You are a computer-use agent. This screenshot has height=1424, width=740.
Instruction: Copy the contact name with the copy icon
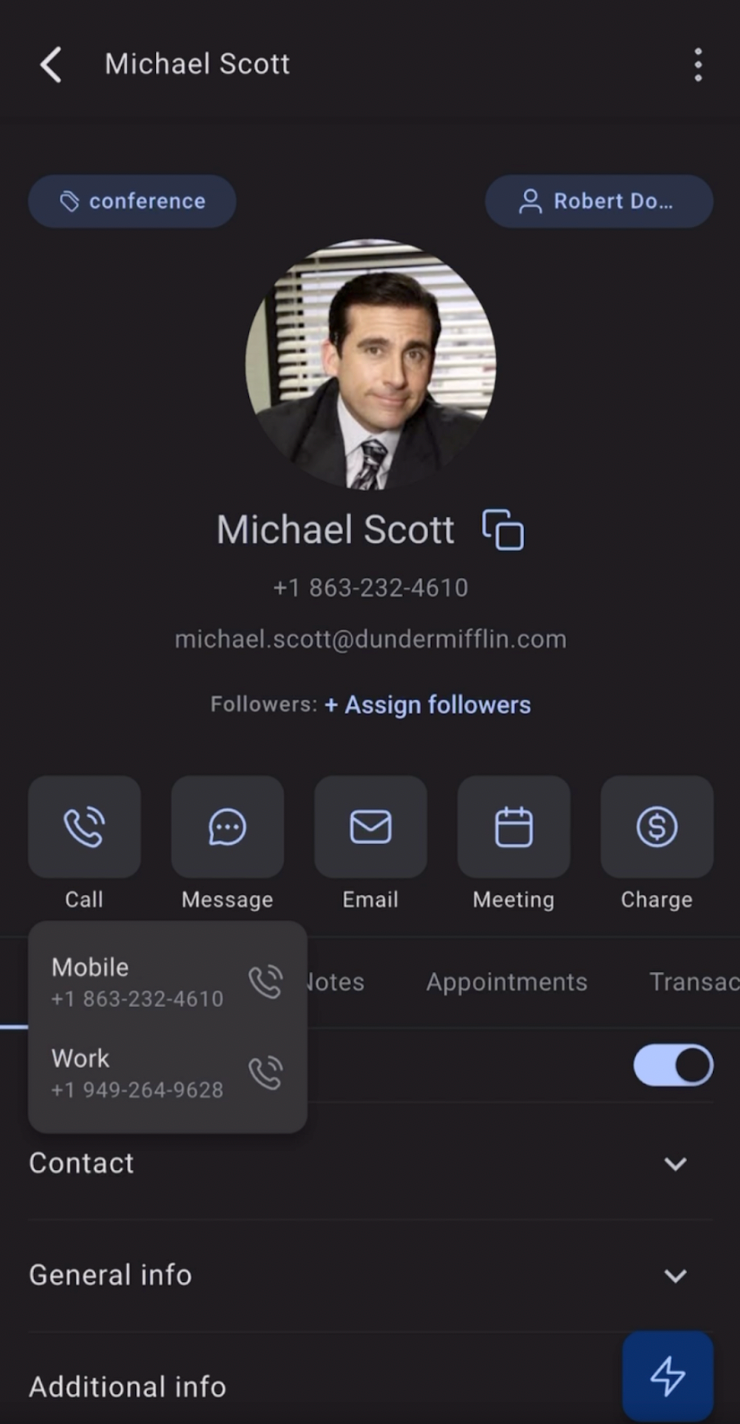(x=503, y=530)
